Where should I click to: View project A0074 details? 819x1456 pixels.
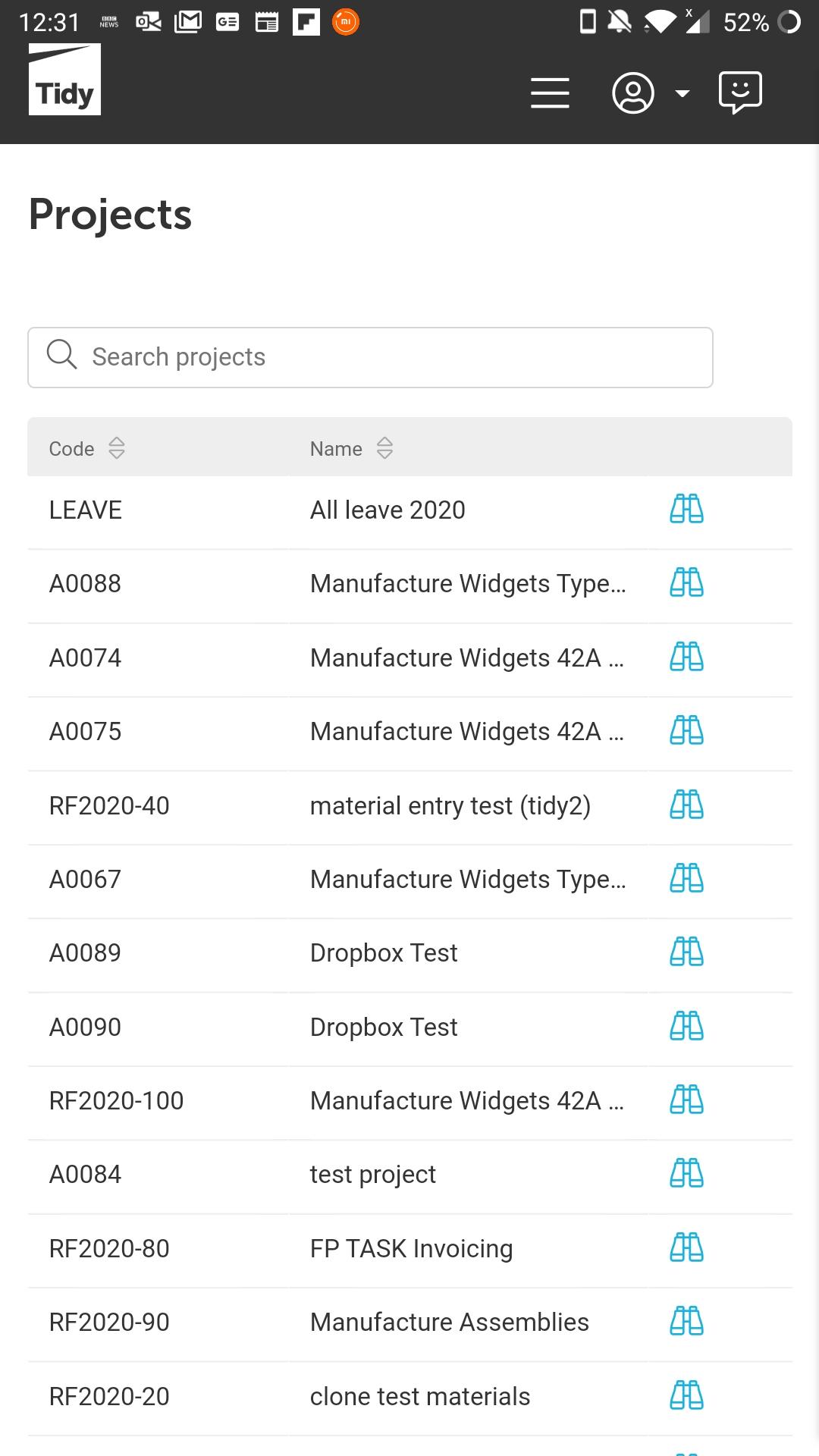686,657
